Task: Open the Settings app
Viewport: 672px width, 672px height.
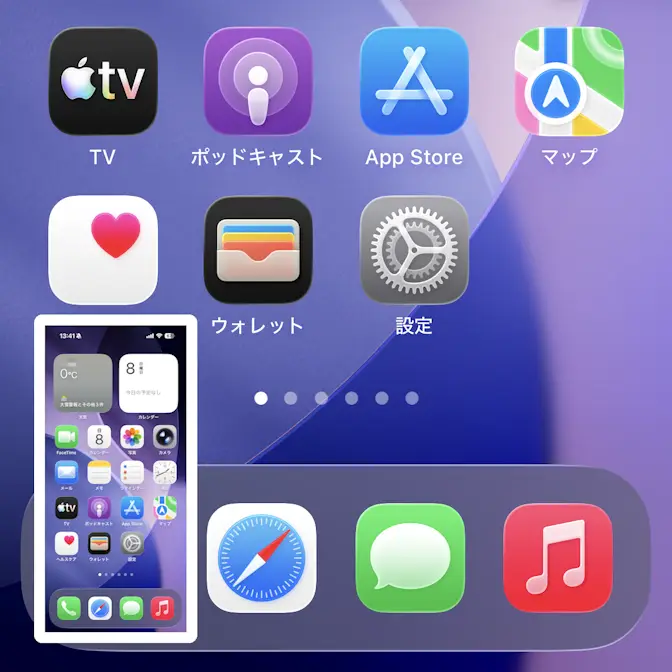Action: tap(413, 250)
